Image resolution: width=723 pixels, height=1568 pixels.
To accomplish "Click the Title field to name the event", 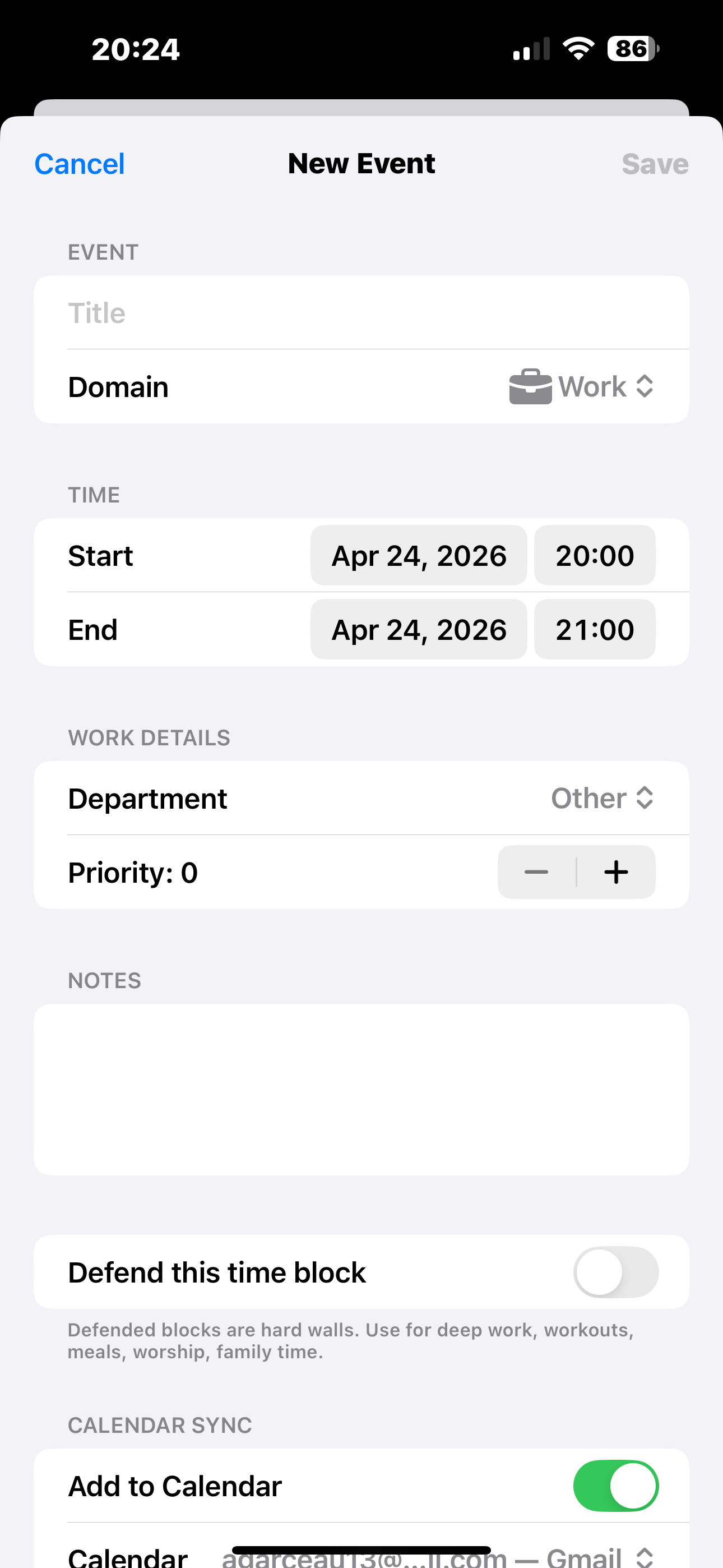I will [361, 312].
